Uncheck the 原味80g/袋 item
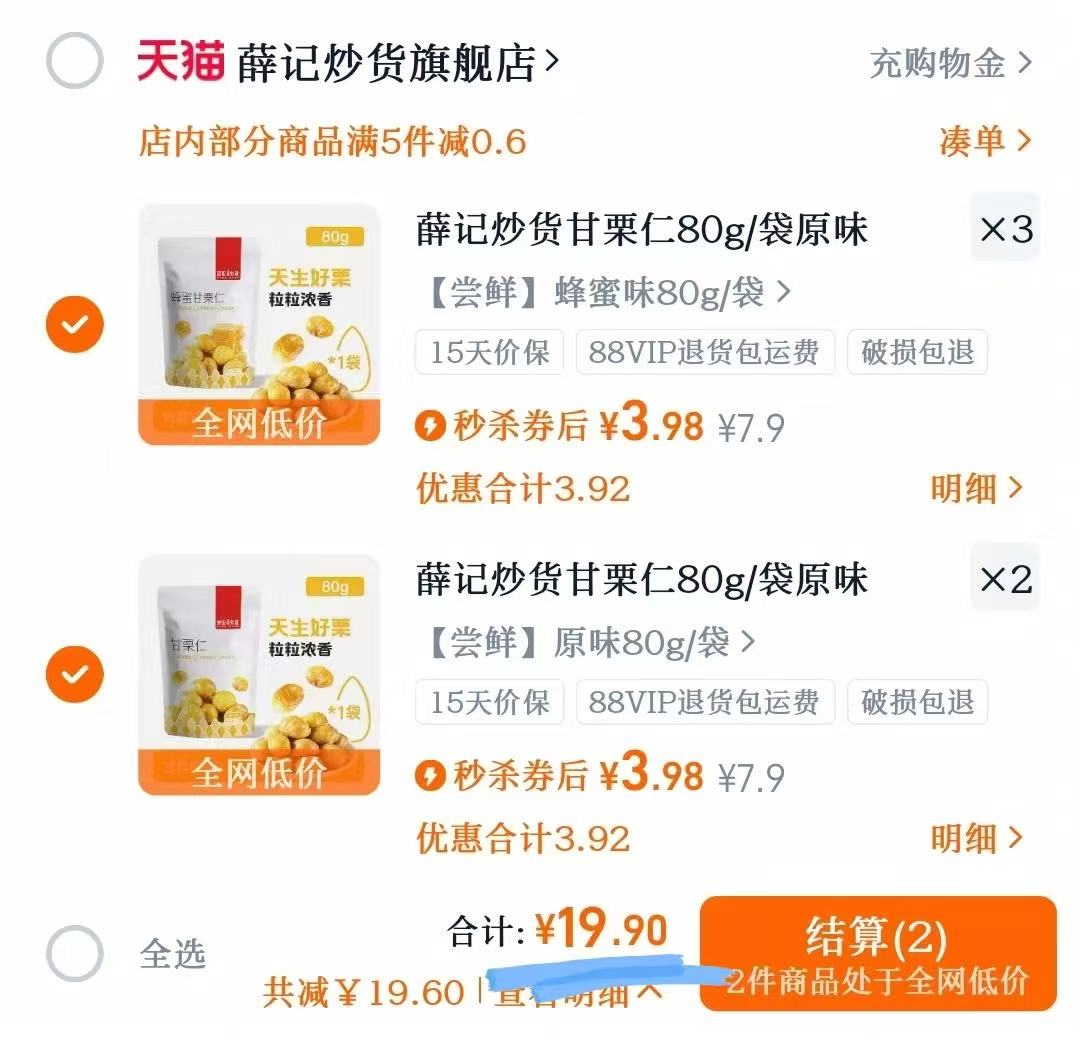This screenshot has height=1041, width=1080. (x=75, y=674)
